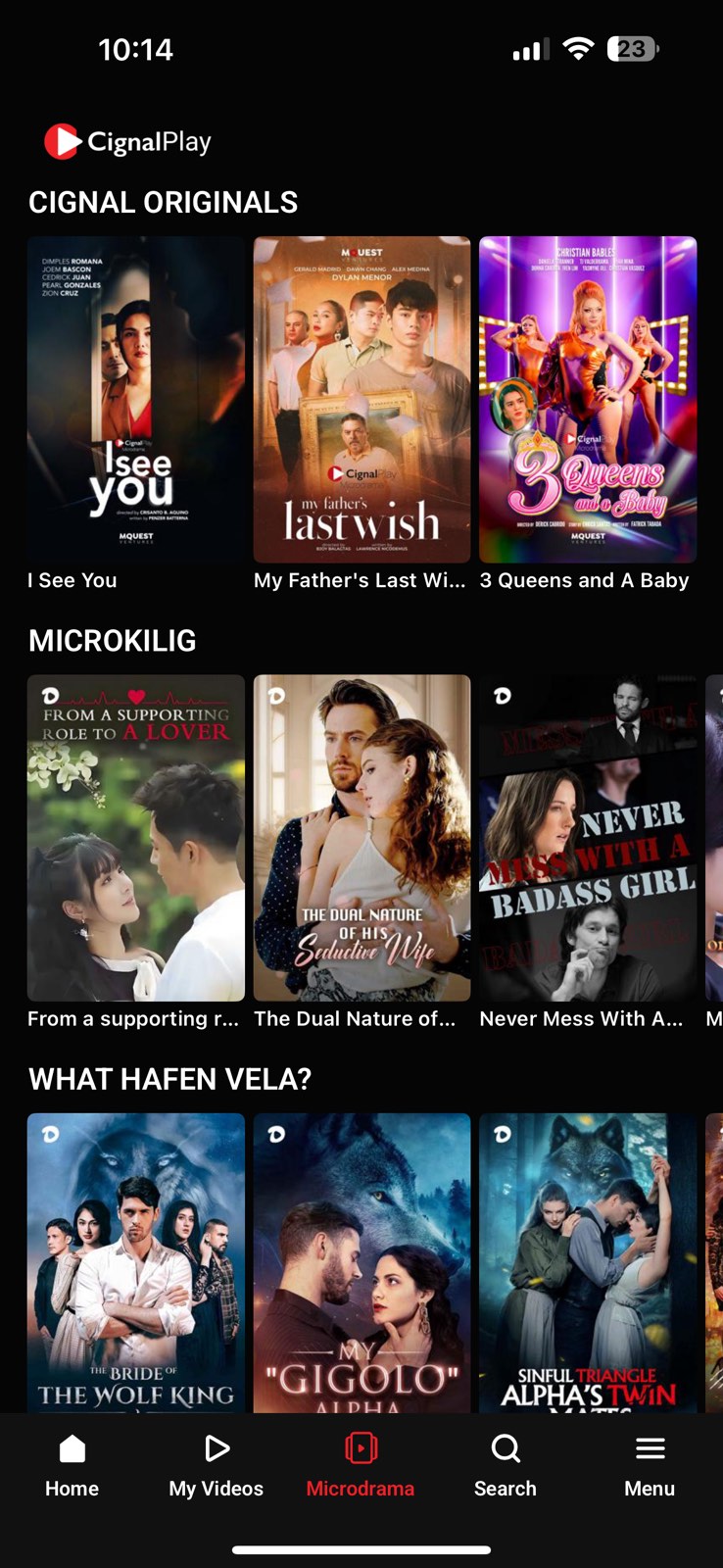Switch to the My Videos tab
Image resolution: width=723 pixels, height=1568 pixels.
pos(217,1465)
